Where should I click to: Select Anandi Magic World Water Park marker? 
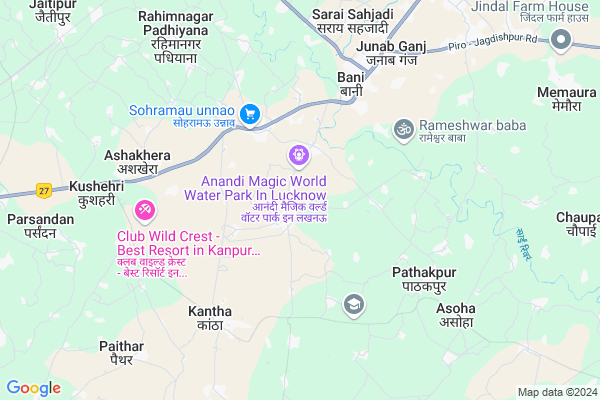click(x=297, y=156)
